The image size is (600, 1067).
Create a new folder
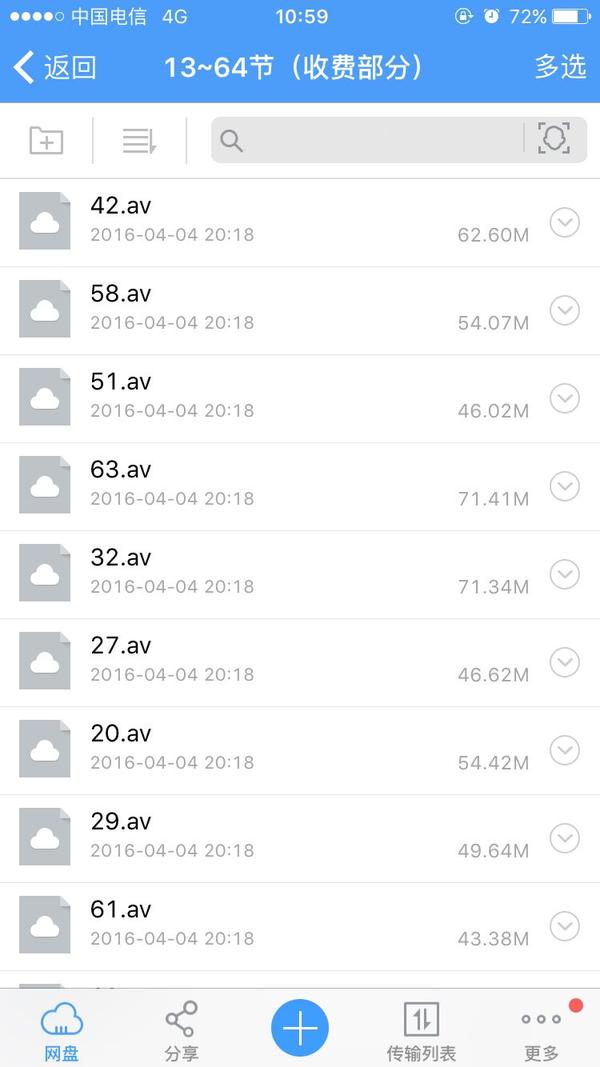coord(46,140)
